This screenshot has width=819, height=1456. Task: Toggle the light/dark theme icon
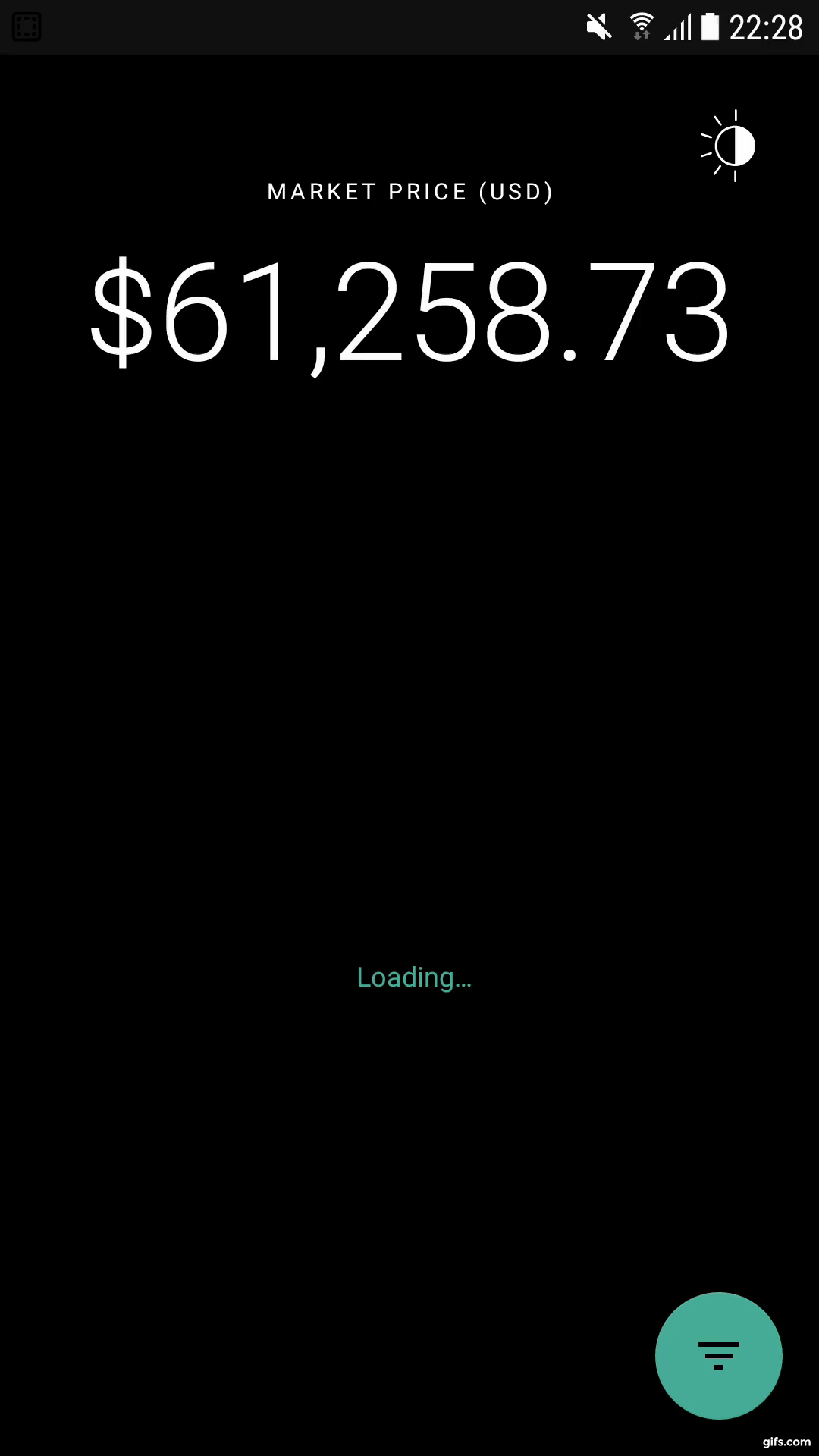click(730, 146)
